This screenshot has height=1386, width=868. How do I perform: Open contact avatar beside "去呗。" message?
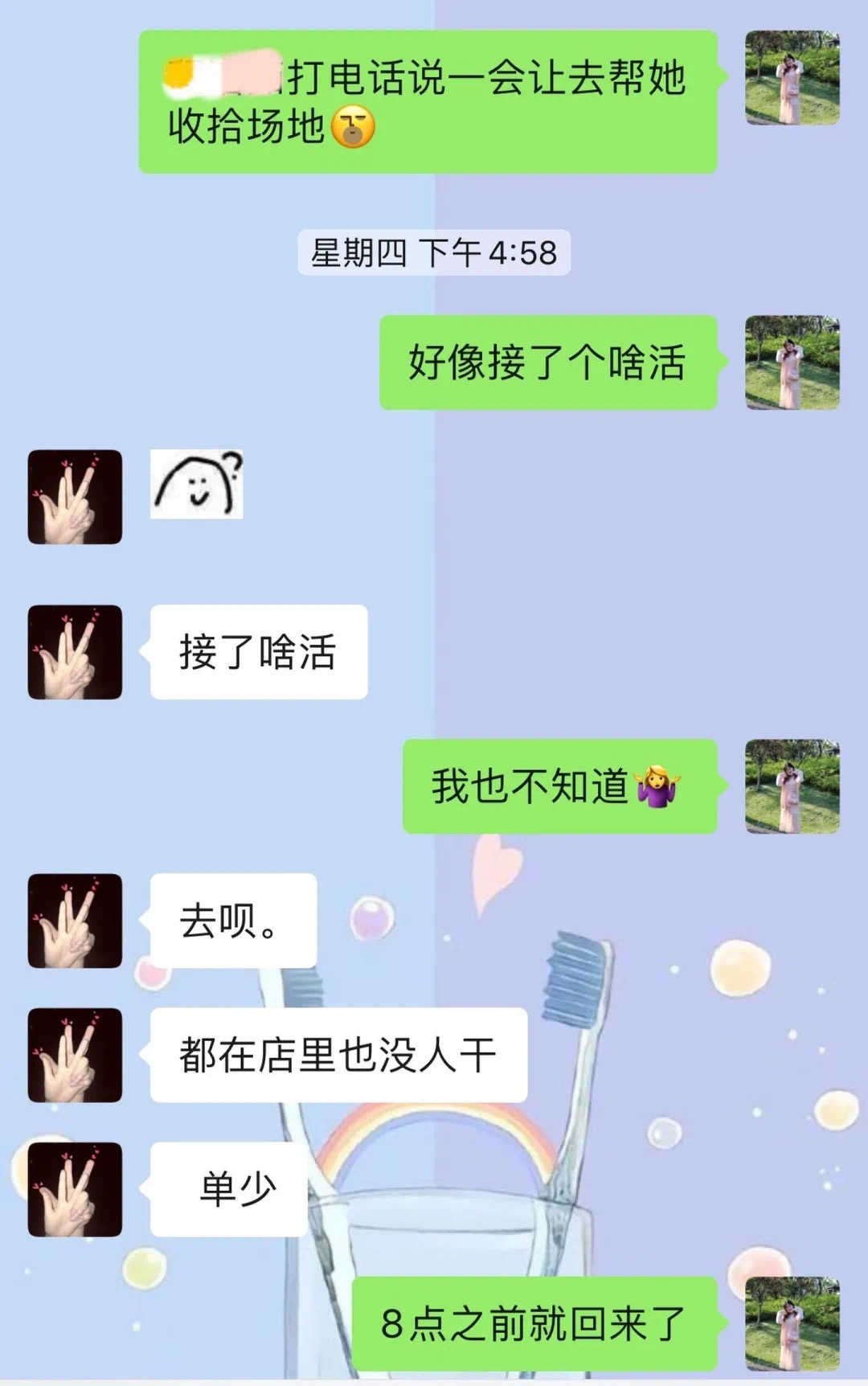pyautogui.click(x=75, y=921)
